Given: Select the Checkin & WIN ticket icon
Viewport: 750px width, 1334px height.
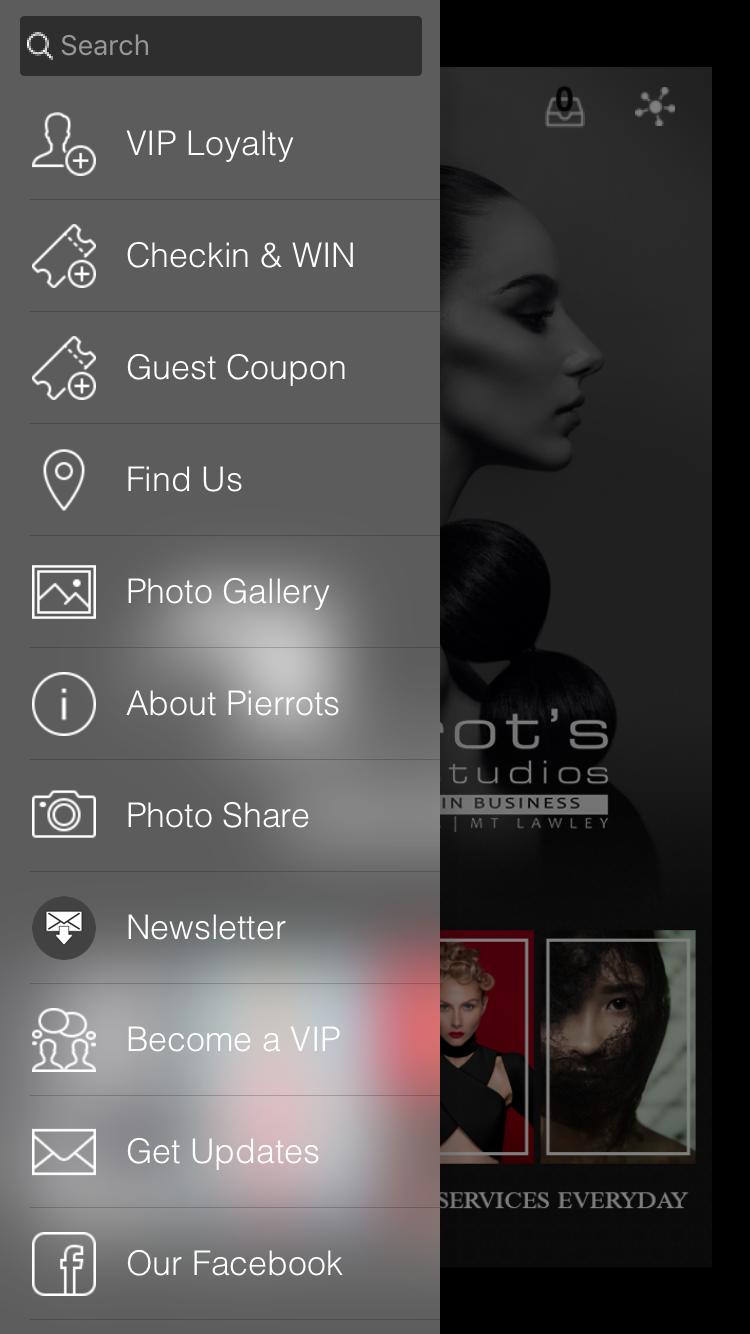Looking at the screenshot, I should pos(63,255).
